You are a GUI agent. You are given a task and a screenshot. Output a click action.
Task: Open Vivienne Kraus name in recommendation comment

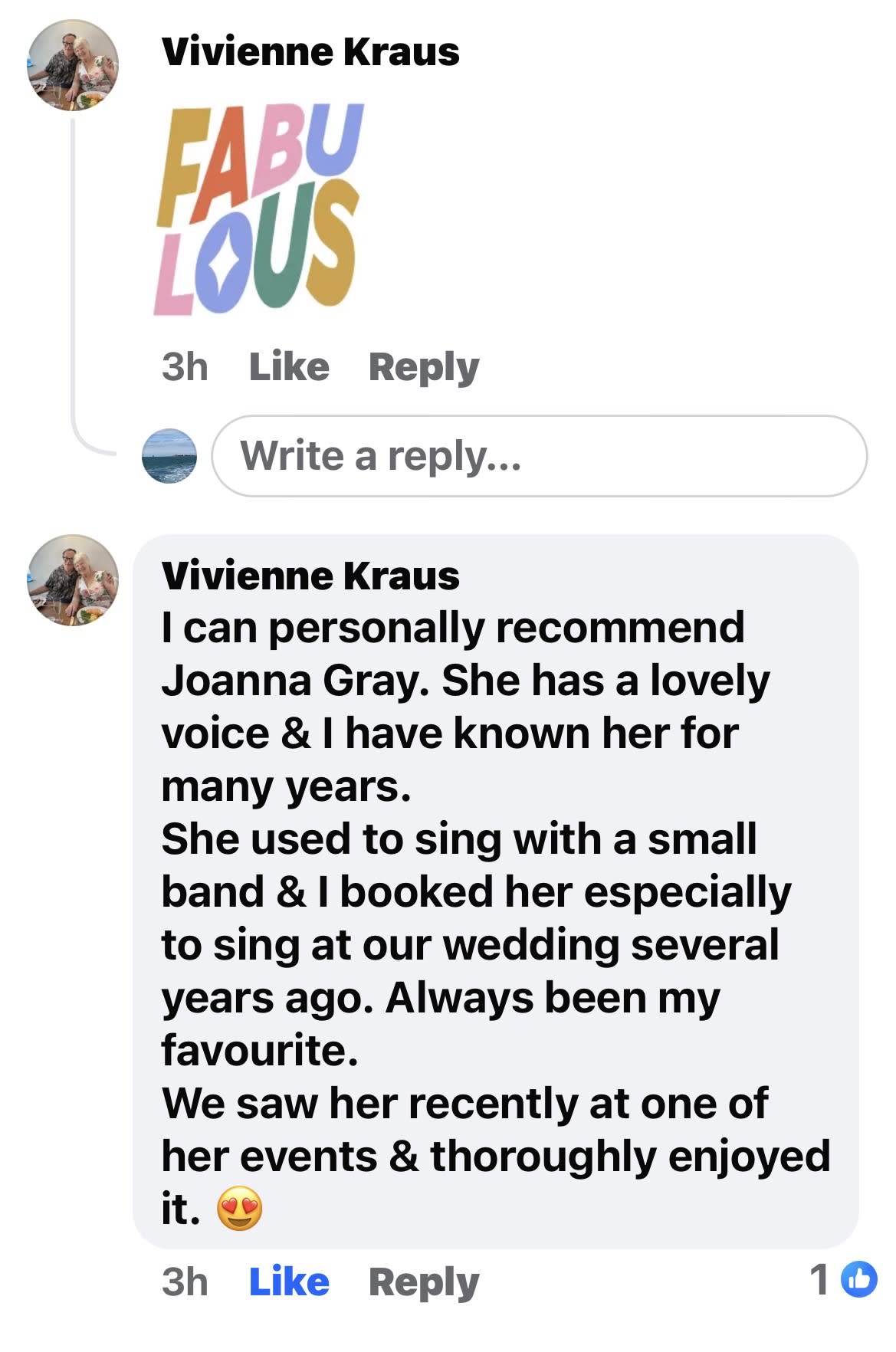click(310, 576)
